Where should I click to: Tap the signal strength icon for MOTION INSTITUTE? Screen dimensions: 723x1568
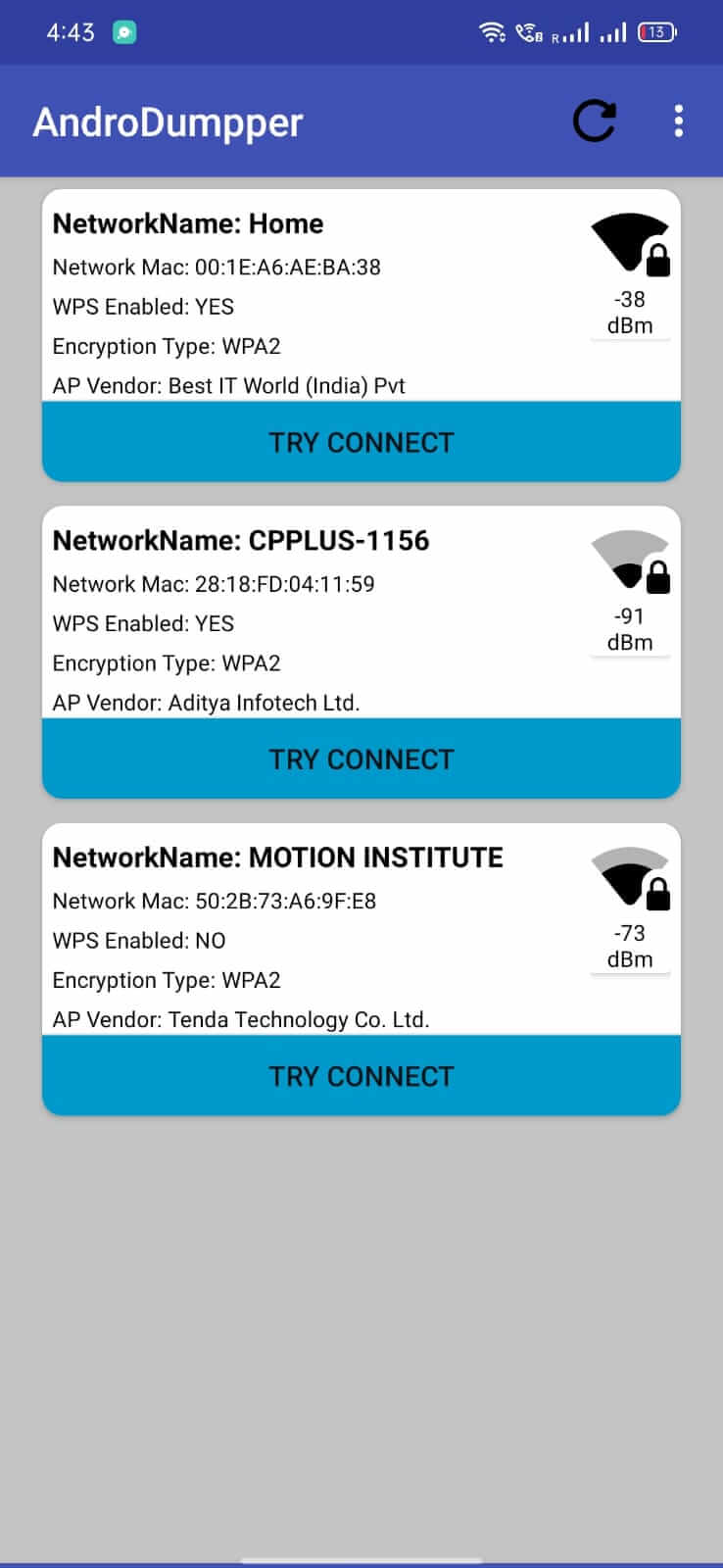coord(629,875)
